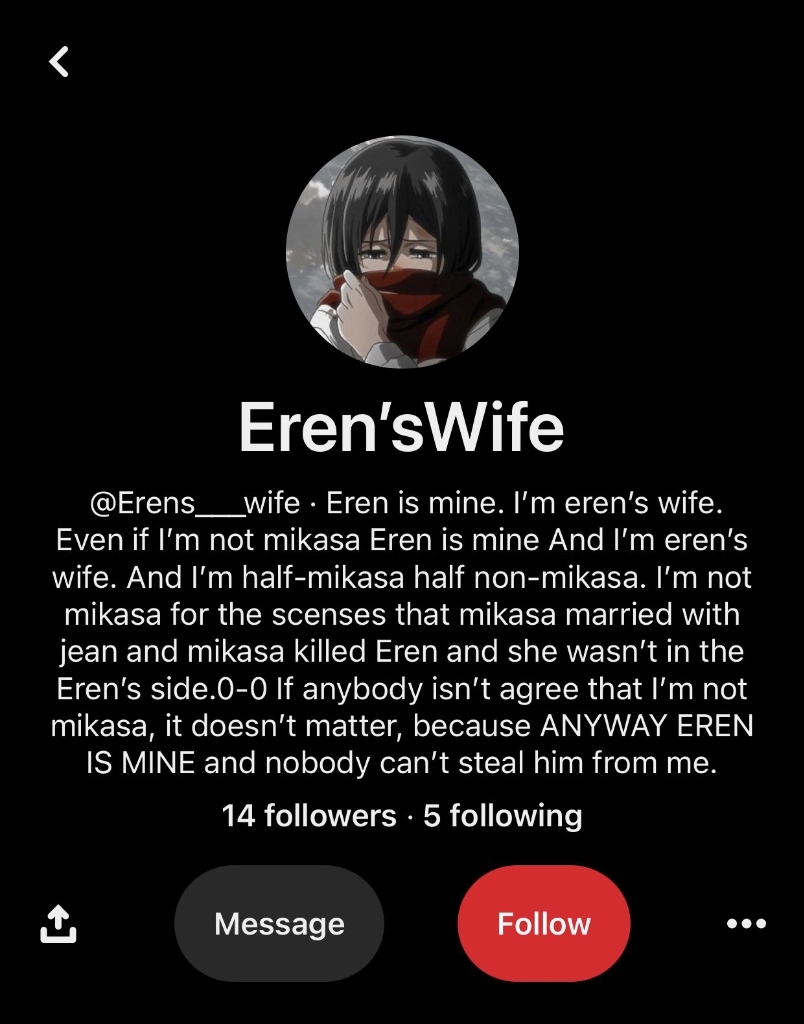Open the profile picture
Screen dimensions: 804x1024
(402, 250)
